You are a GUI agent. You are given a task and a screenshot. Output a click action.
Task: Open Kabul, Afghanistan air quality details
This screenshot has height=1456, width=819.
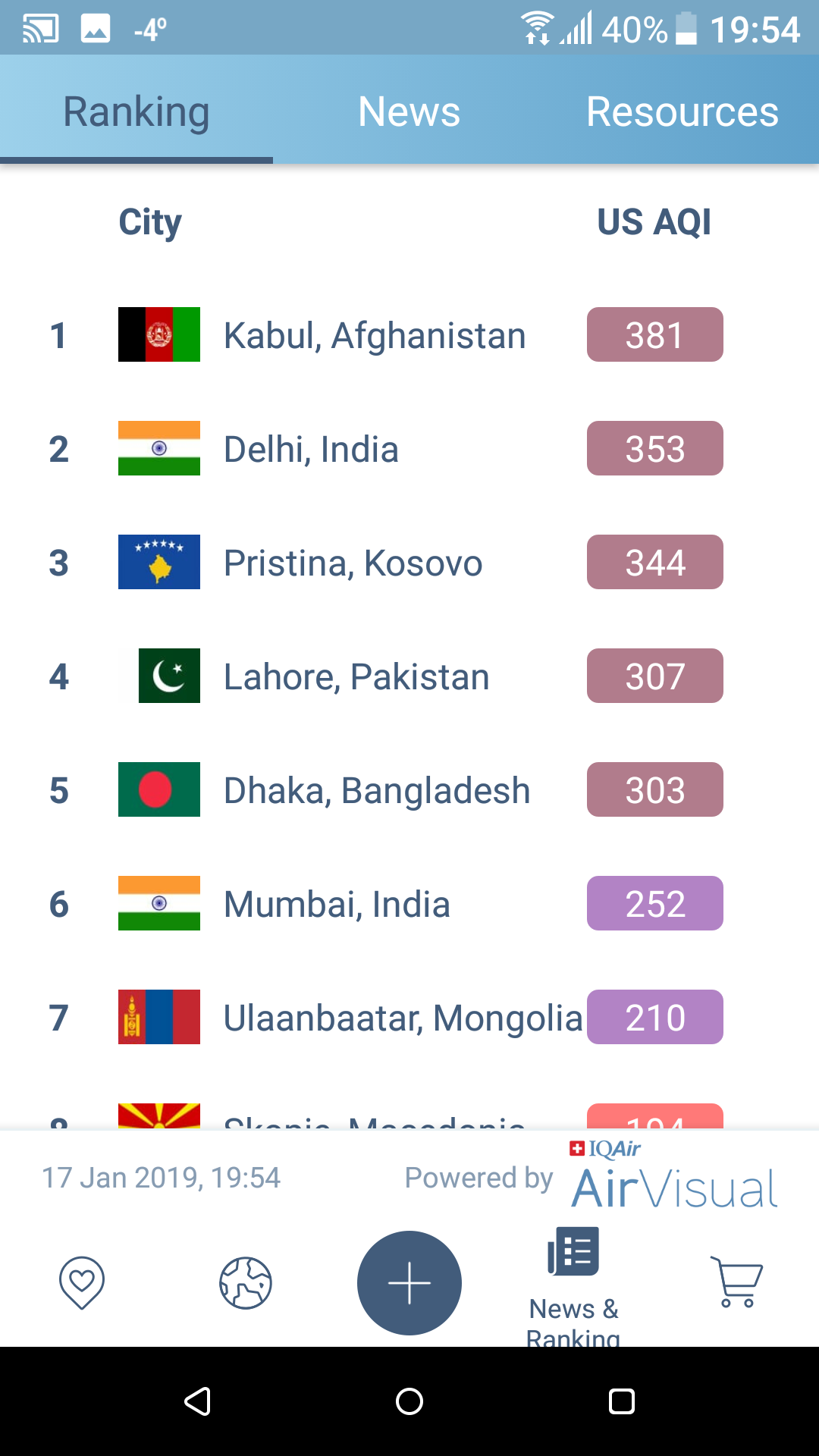click(x=409, y=335)
